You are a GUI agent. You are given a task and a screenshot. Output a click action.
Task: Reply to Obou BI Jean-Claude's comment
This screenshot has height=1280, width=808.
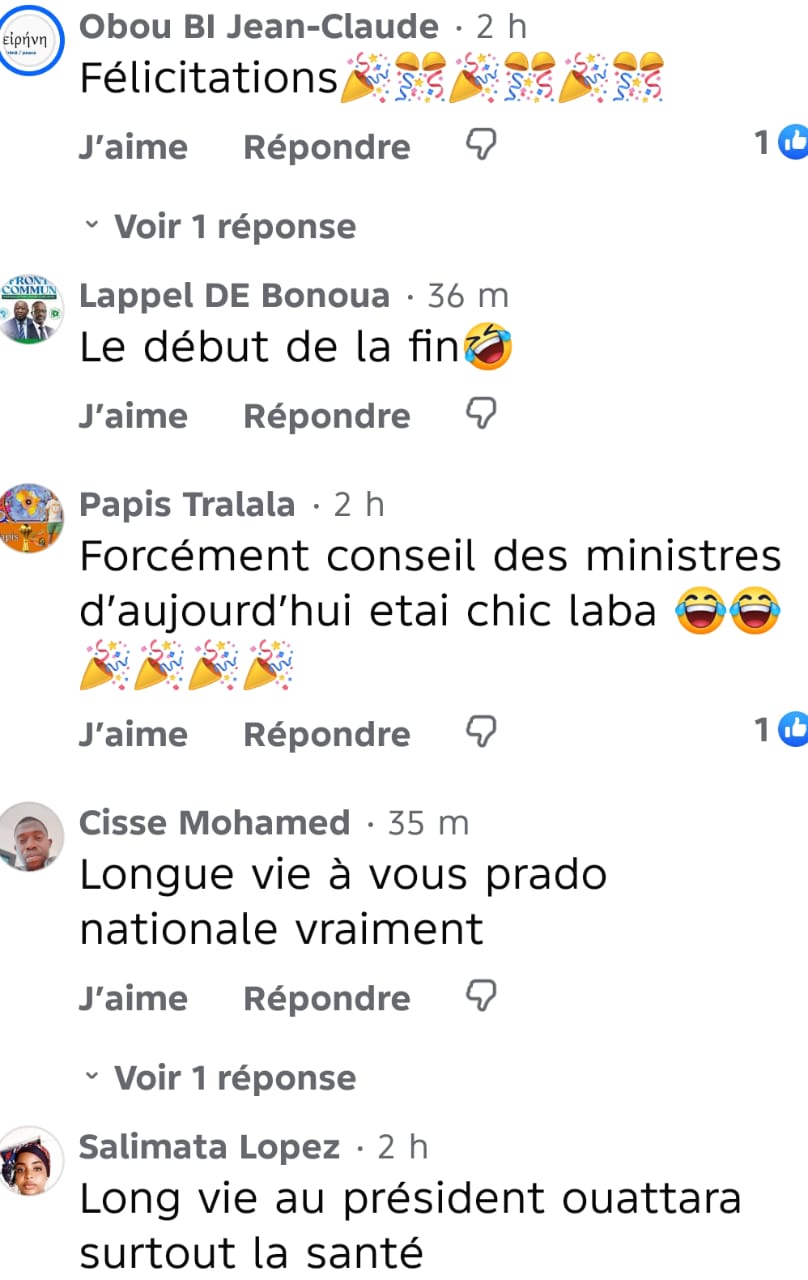tap(326, 147)
